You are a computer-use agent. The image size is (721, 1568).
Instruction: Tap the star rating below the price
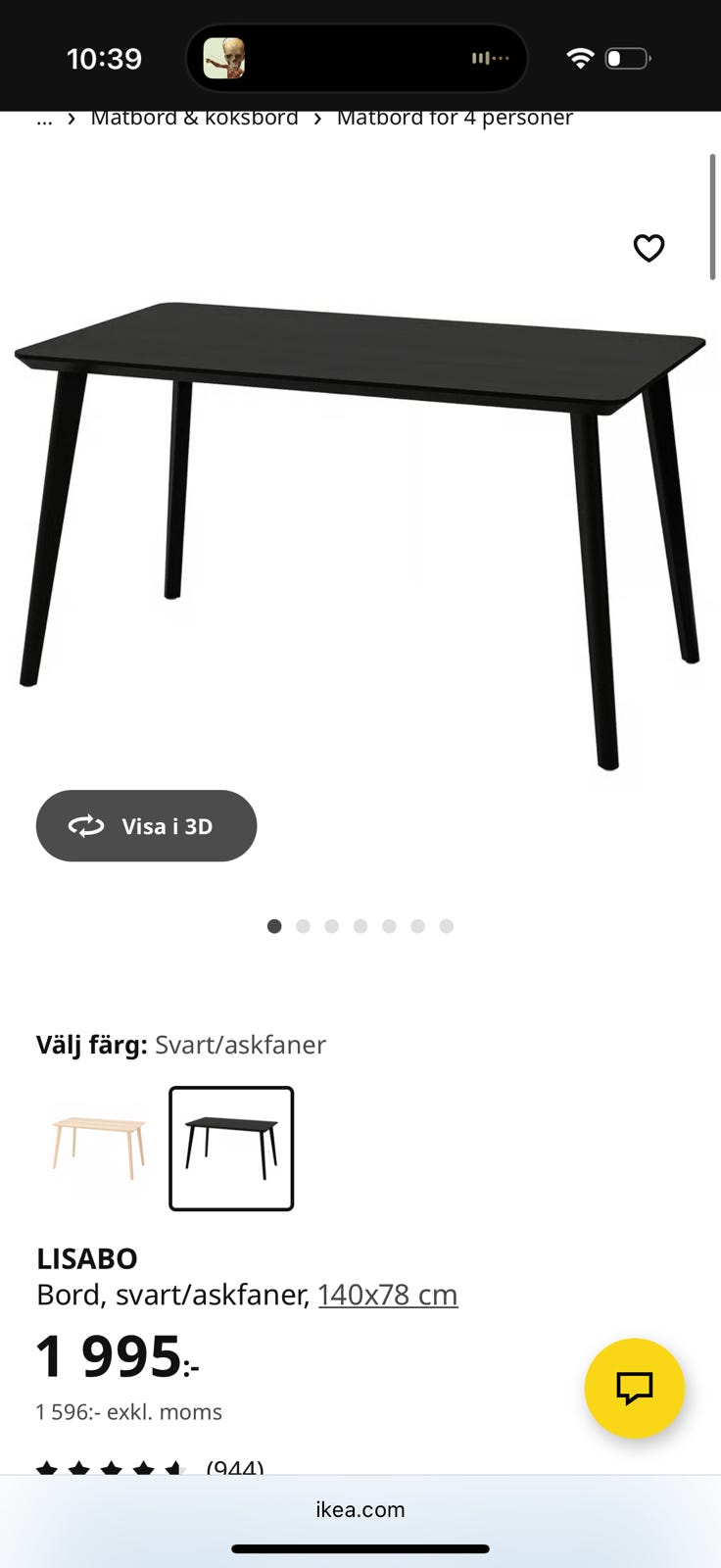pyautogui.click(x=108, y=1467)
